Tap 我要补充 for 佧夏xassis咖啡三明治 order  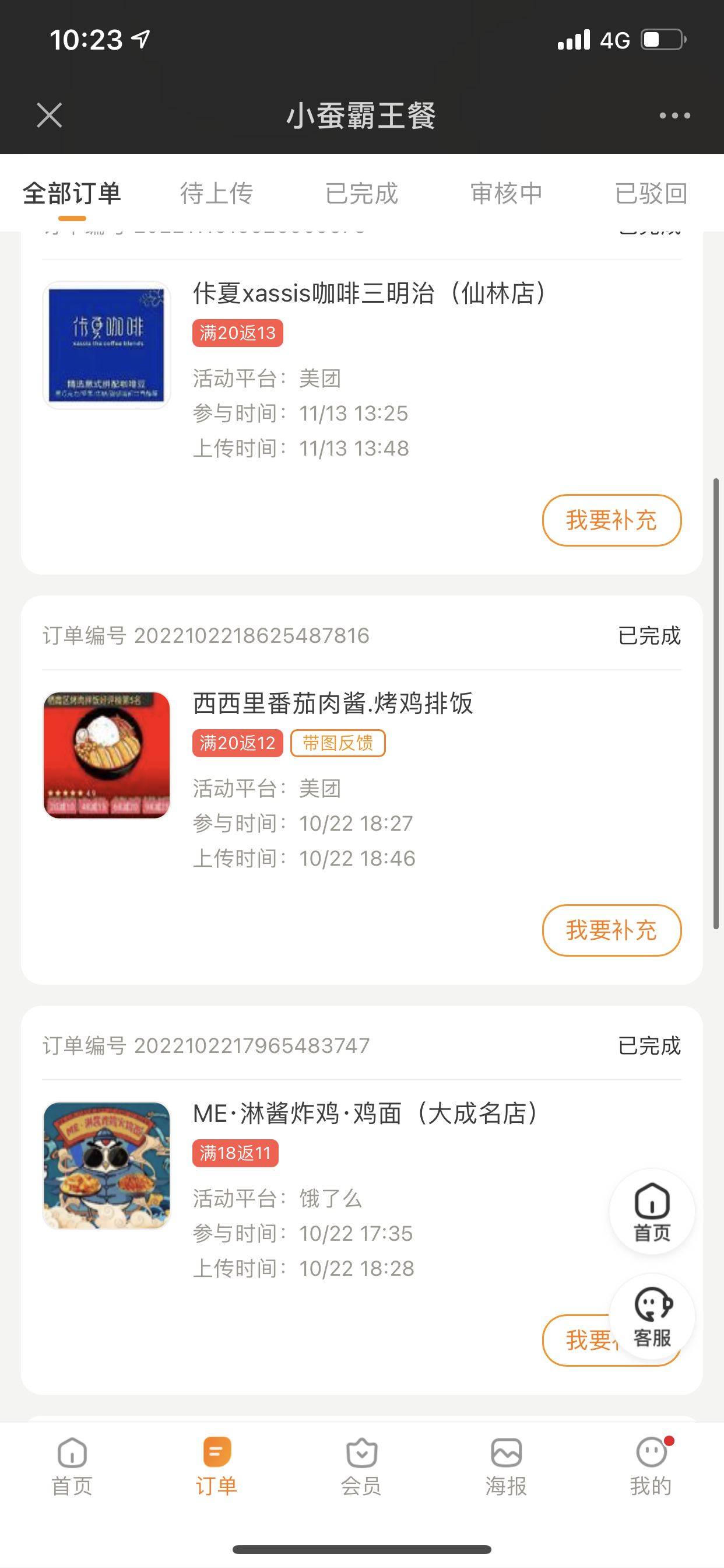point(611,520)
